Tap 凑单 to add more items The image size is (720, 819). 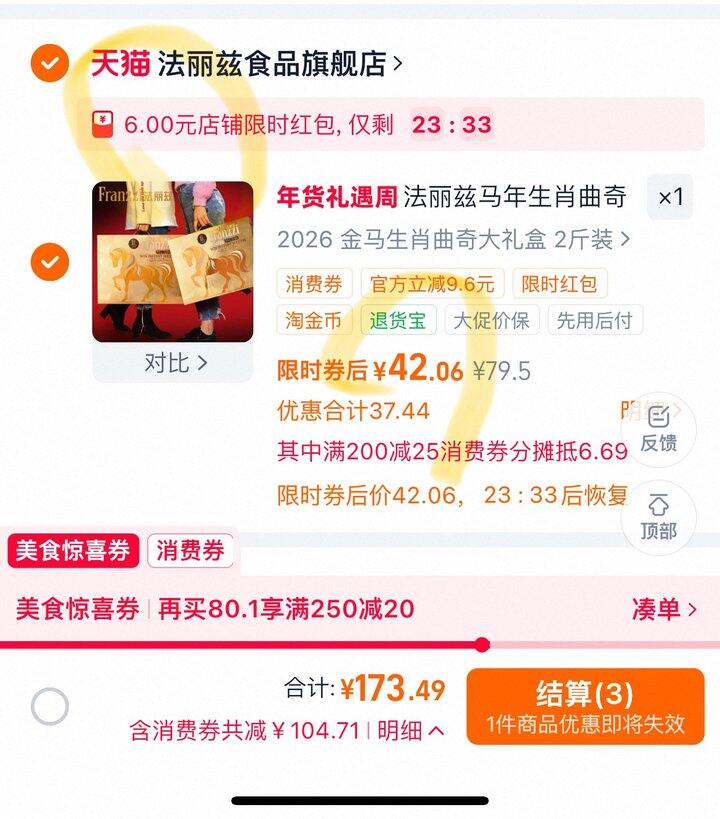point(663,609)
